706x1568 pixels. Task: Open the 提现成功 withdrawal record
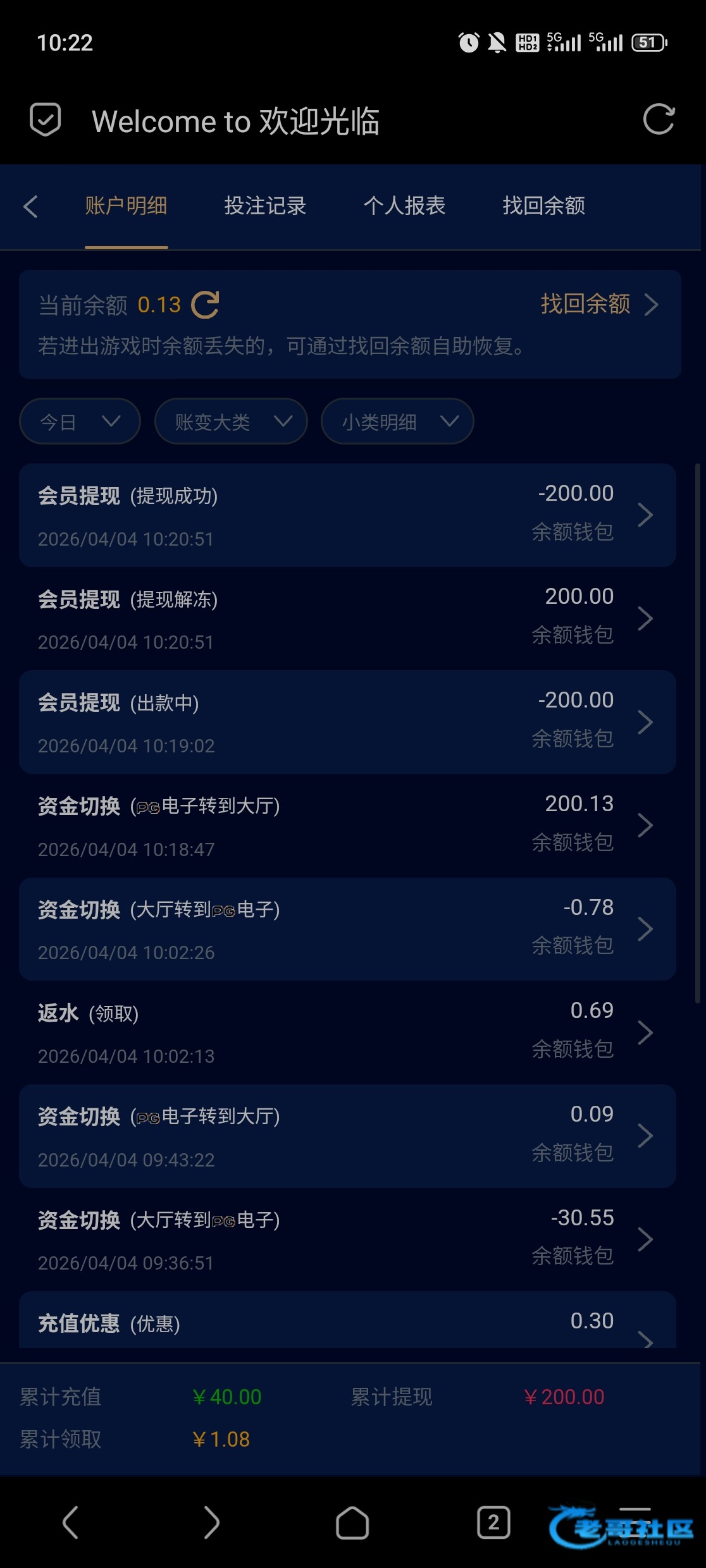point(347,515)
